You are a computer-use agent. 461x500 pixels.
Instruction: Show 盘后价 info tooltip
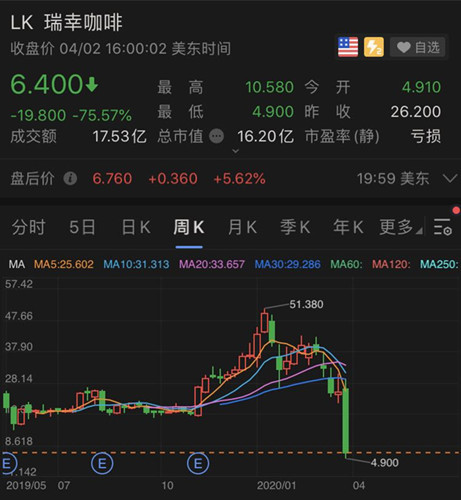[70, 179]
